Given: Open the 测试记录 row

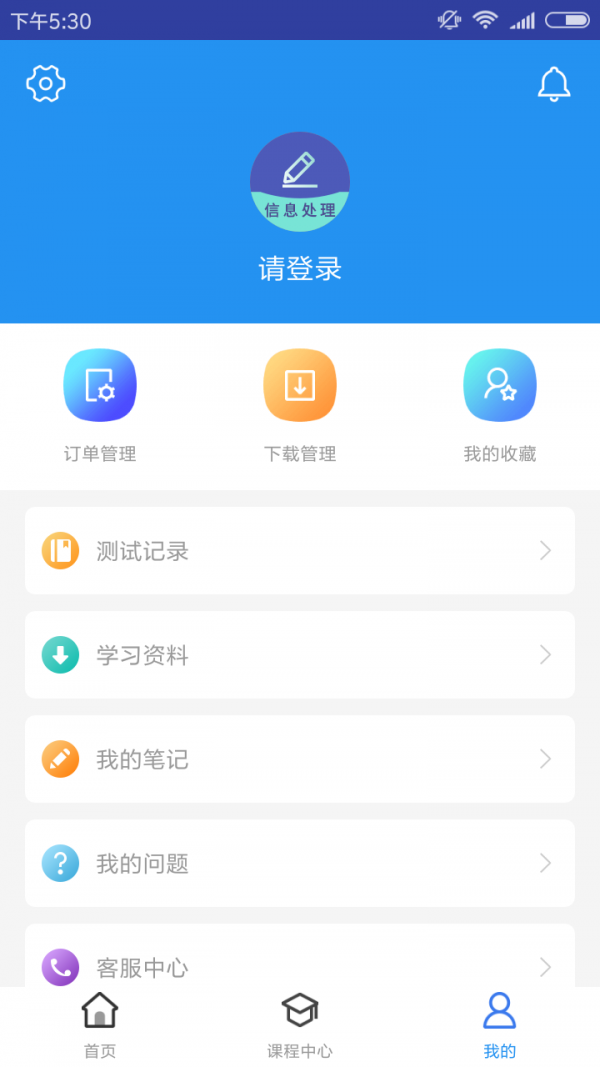Looking at the screenshot, I should (300, 551).
